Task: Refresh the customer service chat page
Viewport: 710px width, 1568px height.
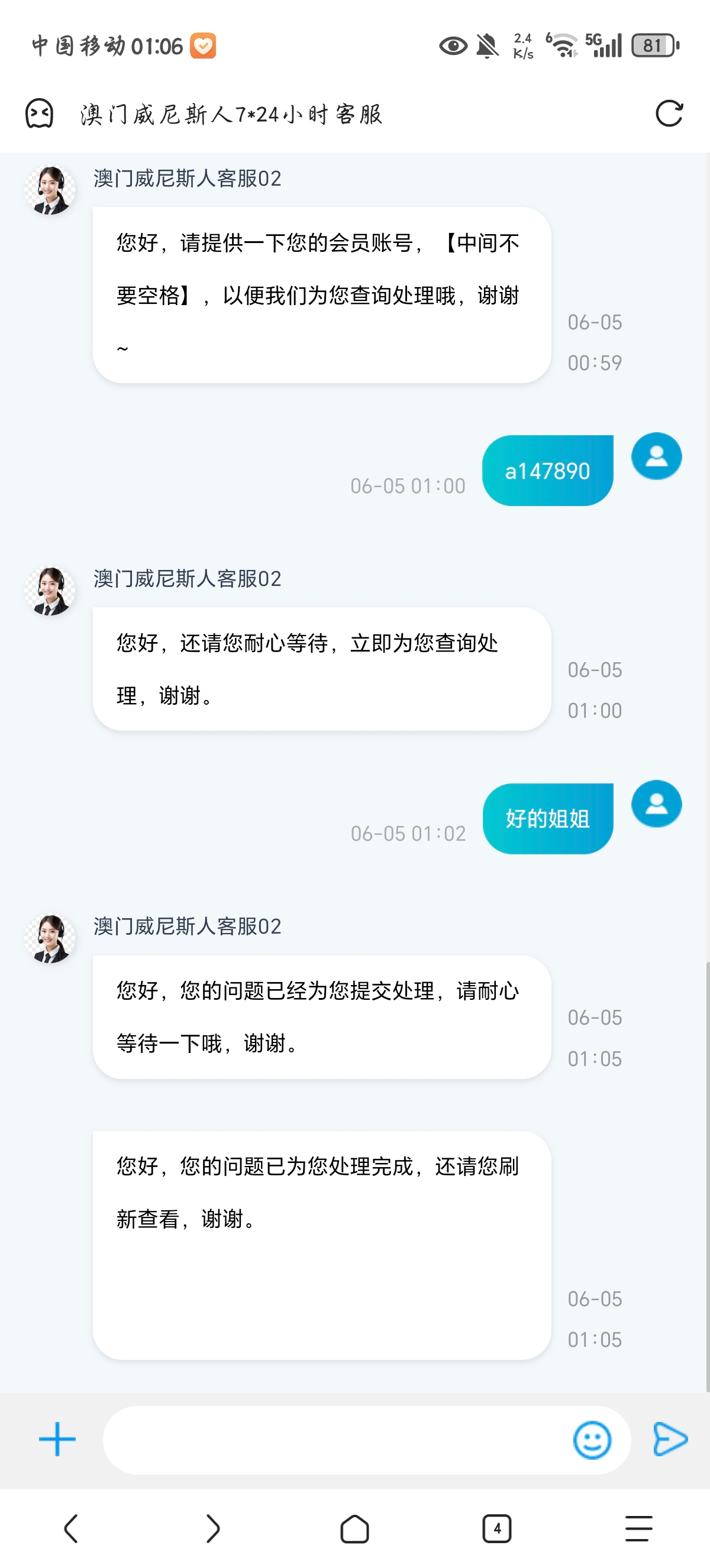Action: click(669, 114)
